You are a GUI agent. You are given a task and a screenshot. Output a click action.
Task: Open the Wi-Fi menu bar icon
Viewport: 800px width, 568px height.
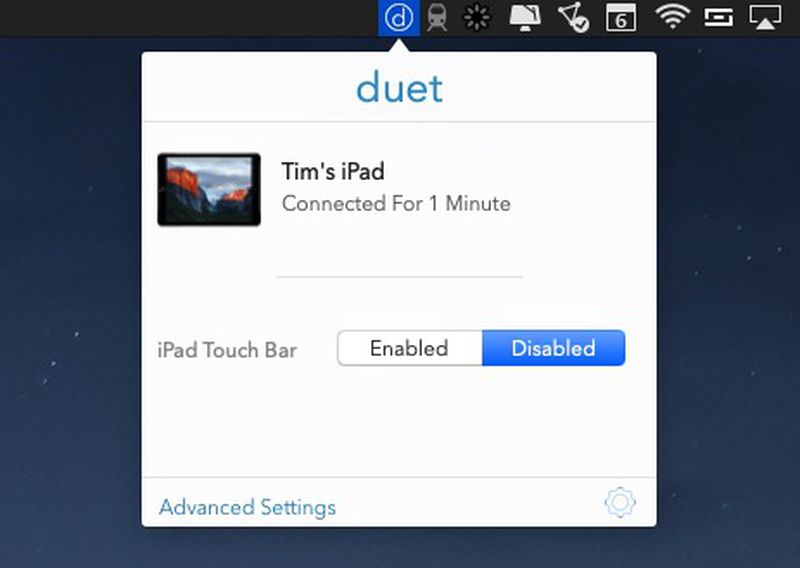tap(672, 17)
